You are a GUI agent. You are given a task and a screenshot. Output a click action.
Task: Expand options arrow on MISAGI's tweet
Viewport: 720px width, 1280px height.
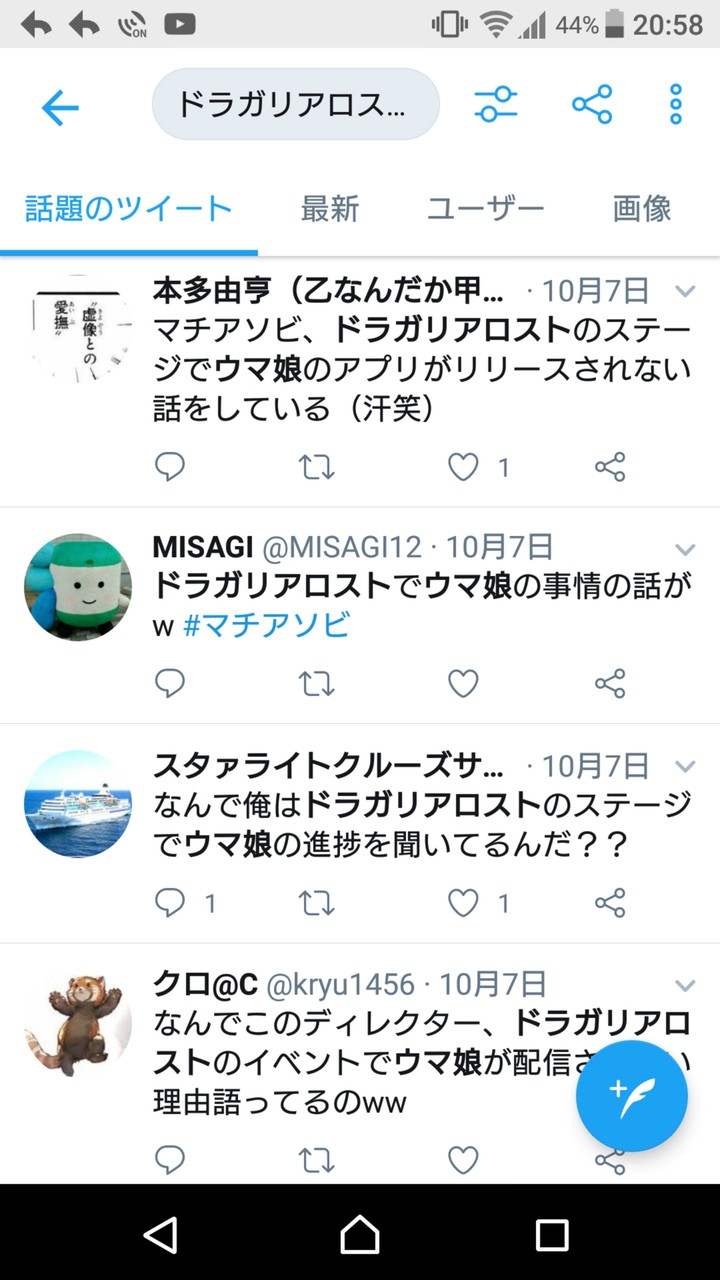tap(685, 549)
